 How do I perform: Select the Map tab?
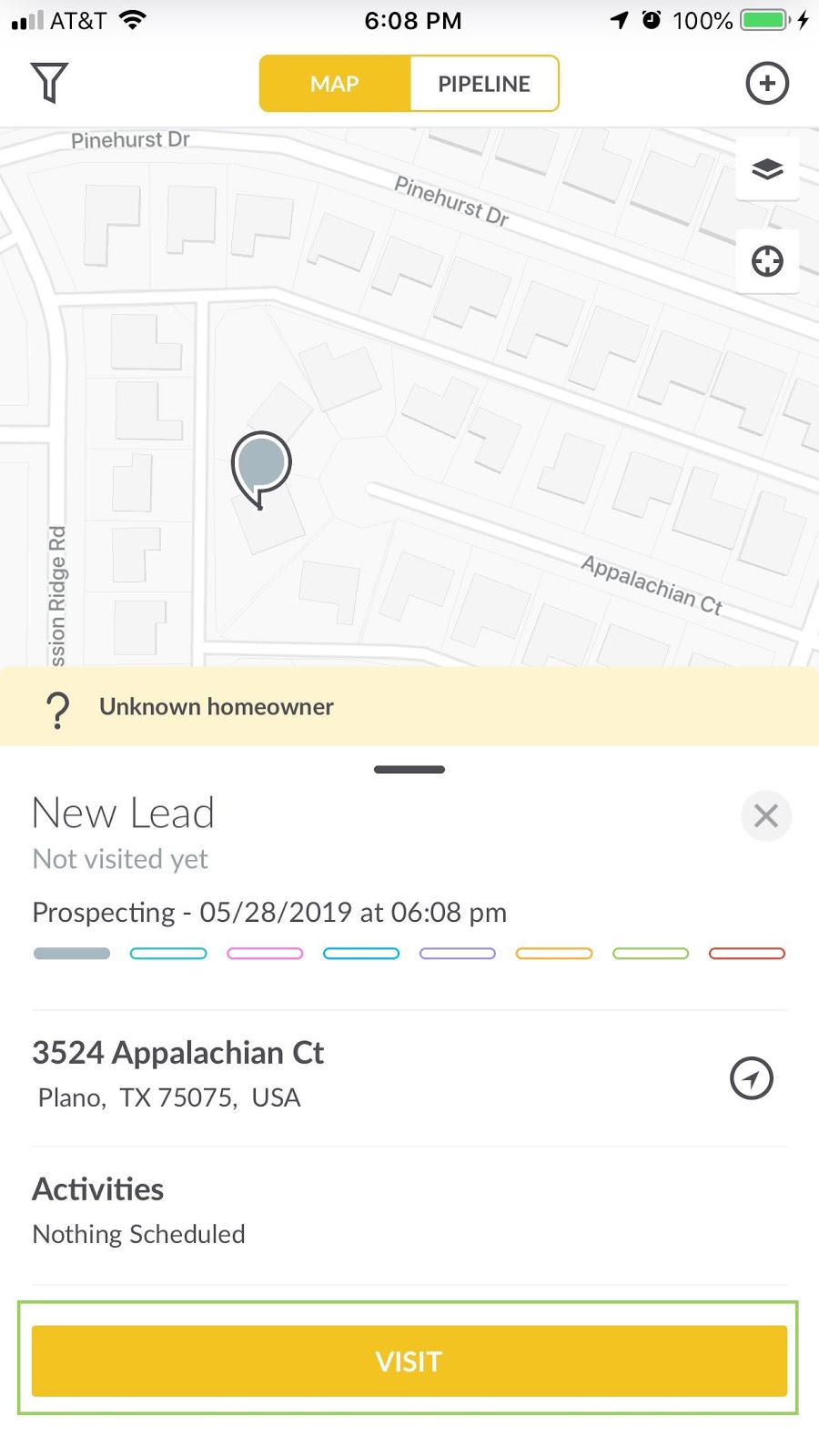click(x=335, y=84)
